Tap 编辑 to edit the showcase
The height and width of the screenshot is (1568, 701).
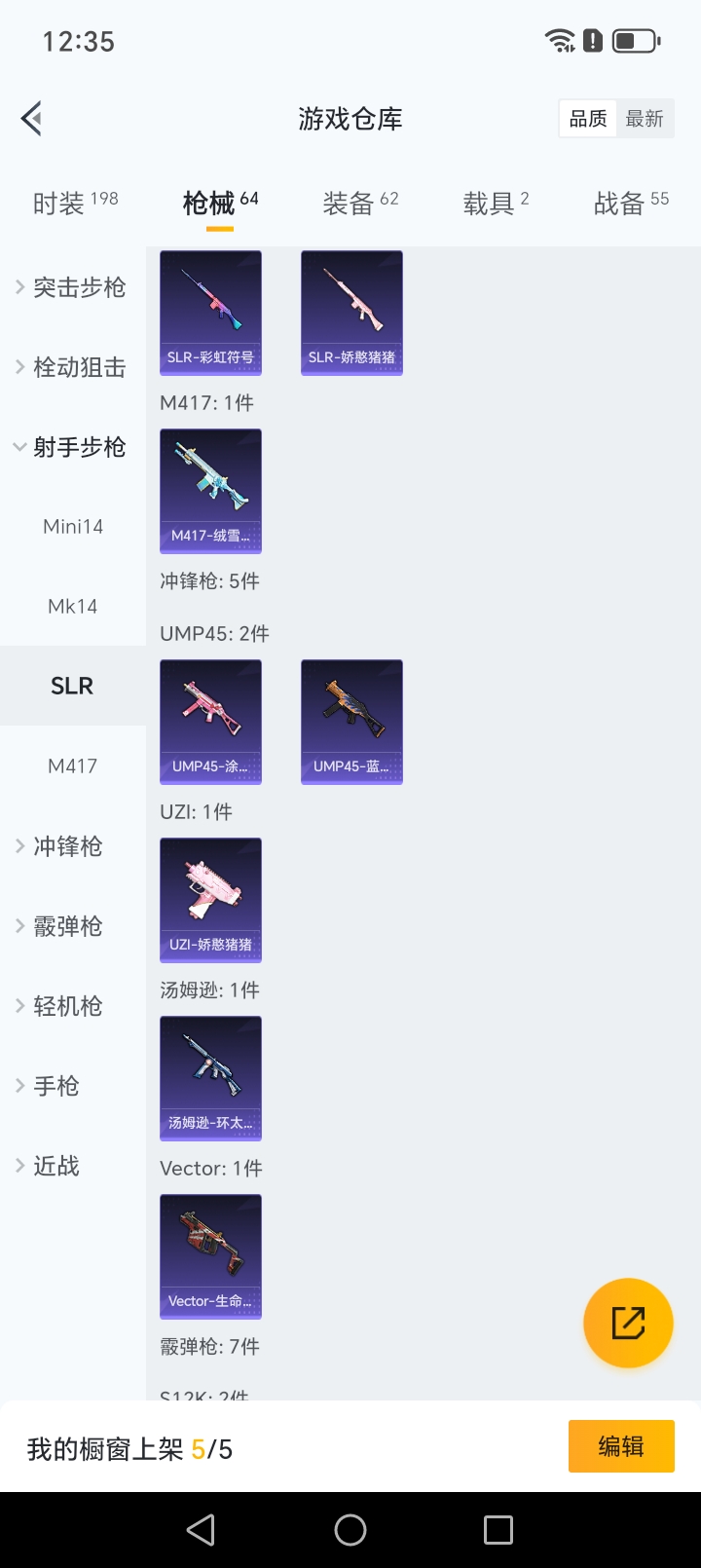pyautogui.click(x=621, y=1446)
